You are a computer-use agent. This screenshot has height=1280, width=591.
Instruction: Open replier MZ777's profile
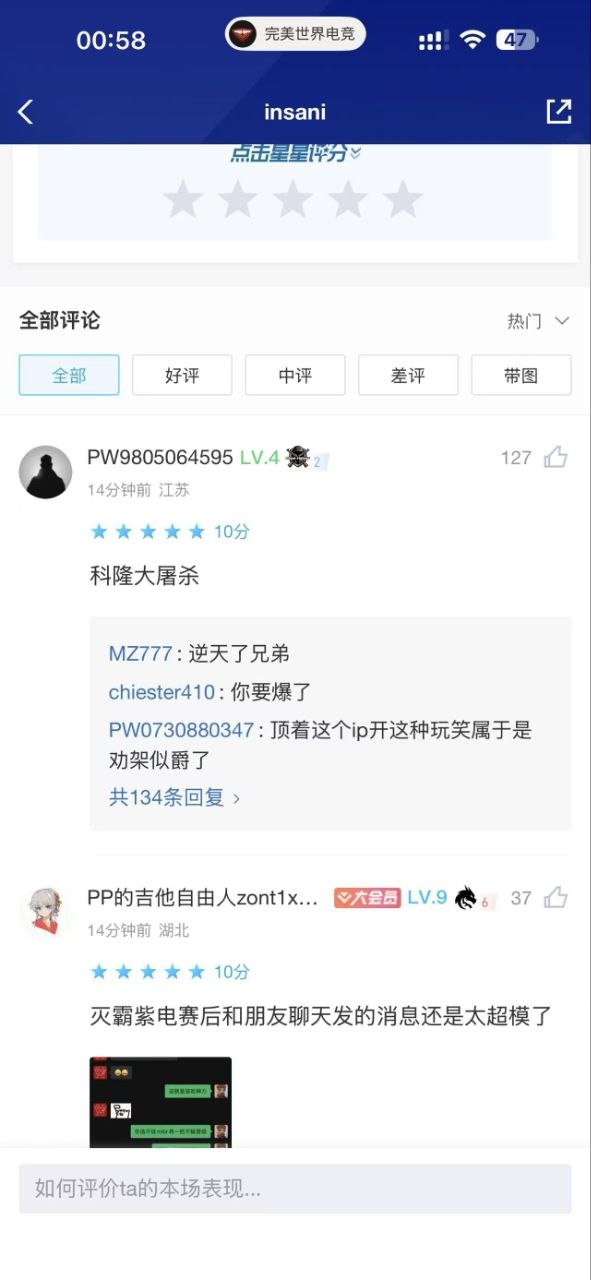tap(140, 654)
